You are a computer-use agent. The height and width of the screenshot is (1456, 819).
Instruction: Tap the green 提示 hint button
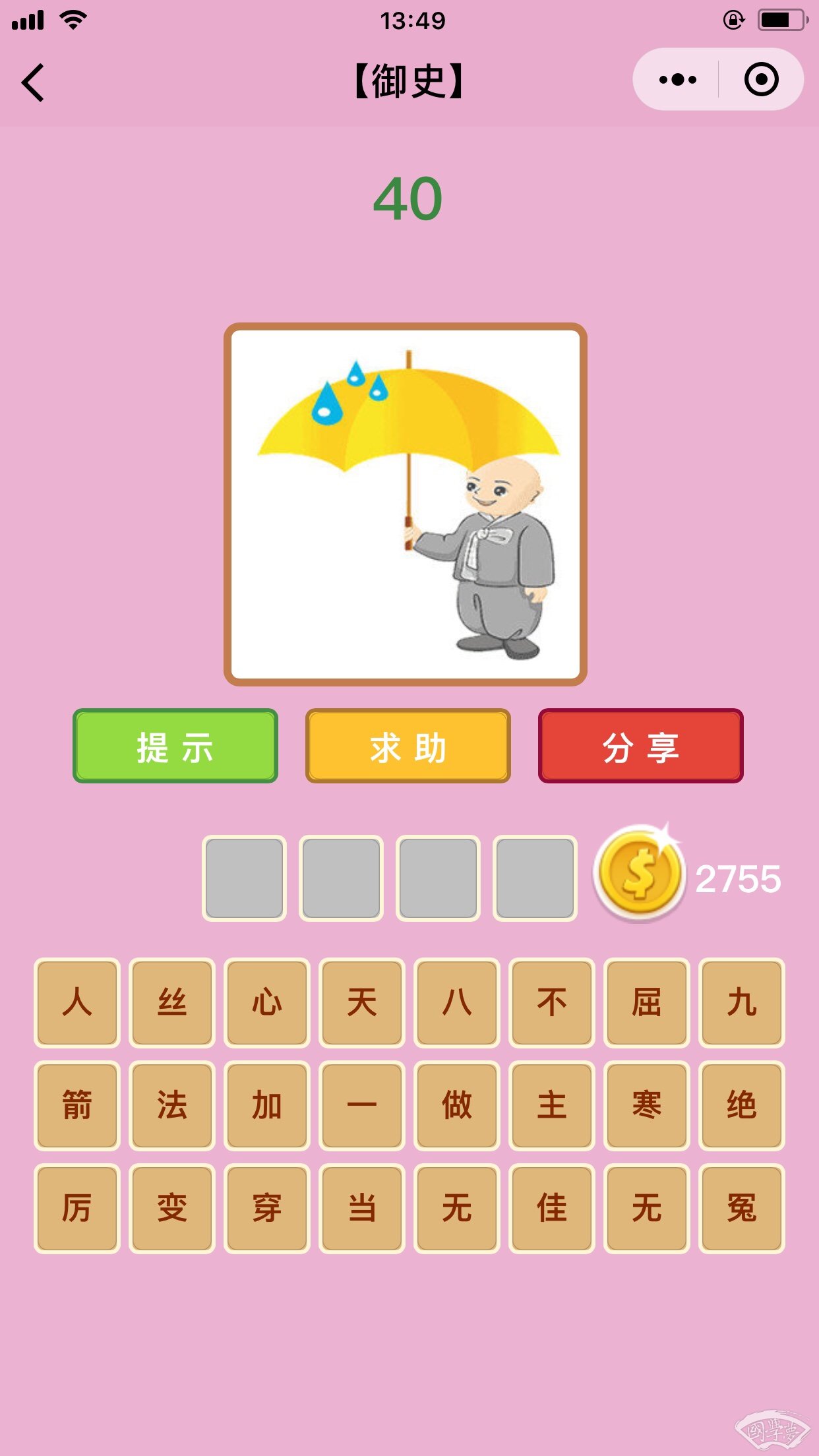click(x=175, y=746)
